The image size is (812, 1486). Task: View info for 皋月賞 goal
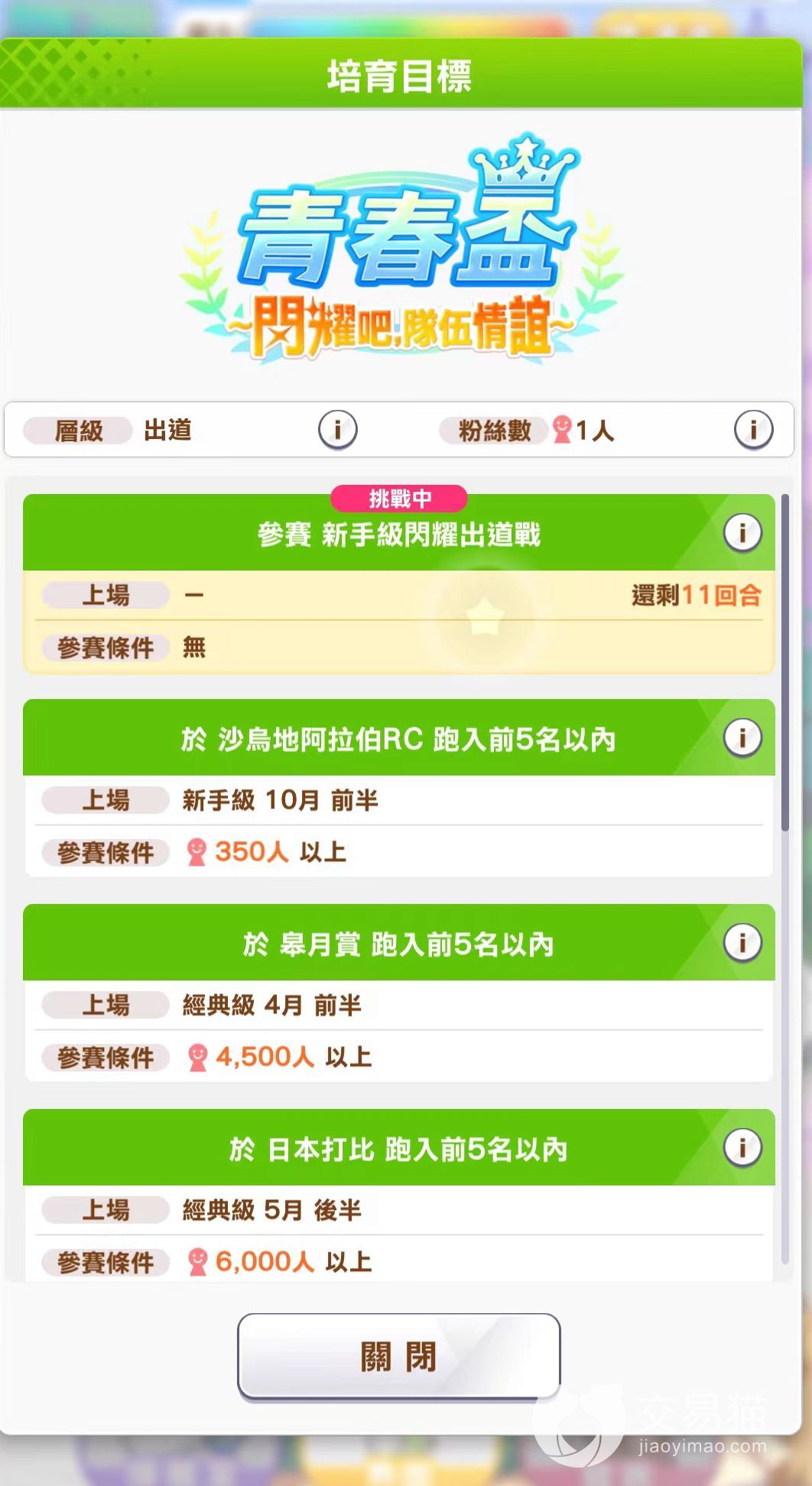742,942
